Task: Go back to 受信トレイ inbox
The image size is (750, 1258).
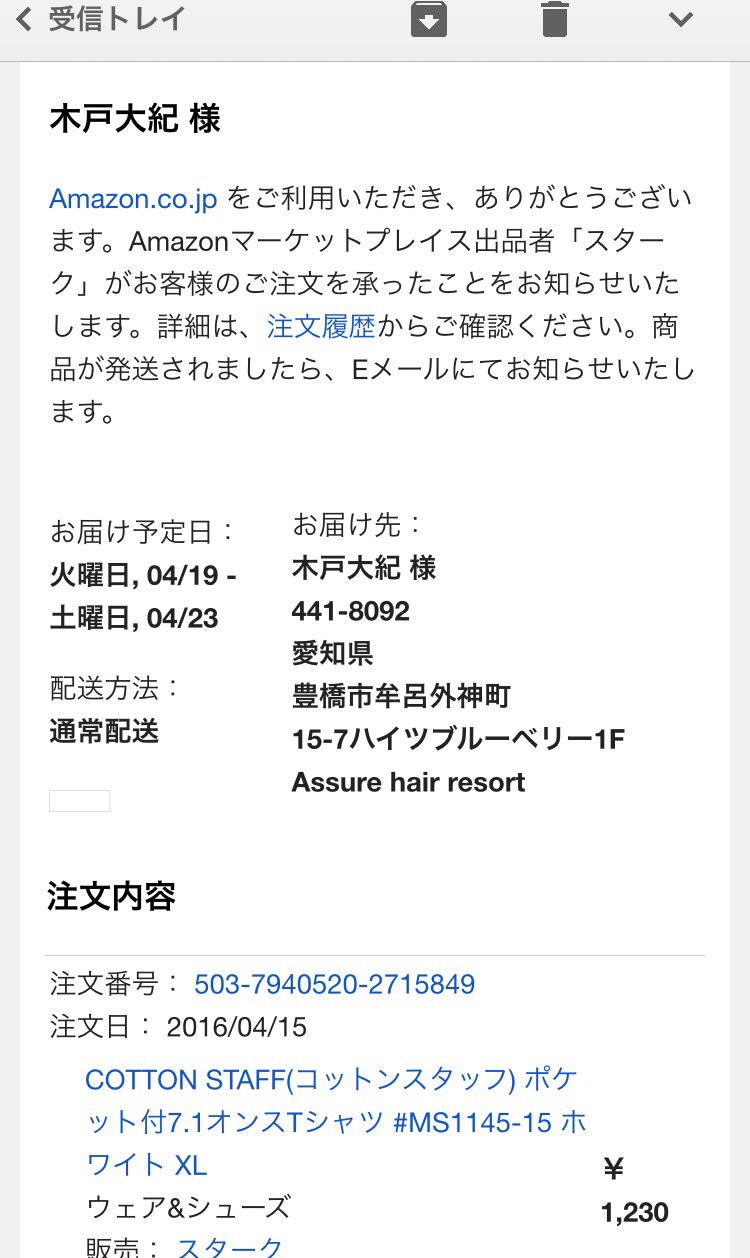Action: tap(100, 19)
